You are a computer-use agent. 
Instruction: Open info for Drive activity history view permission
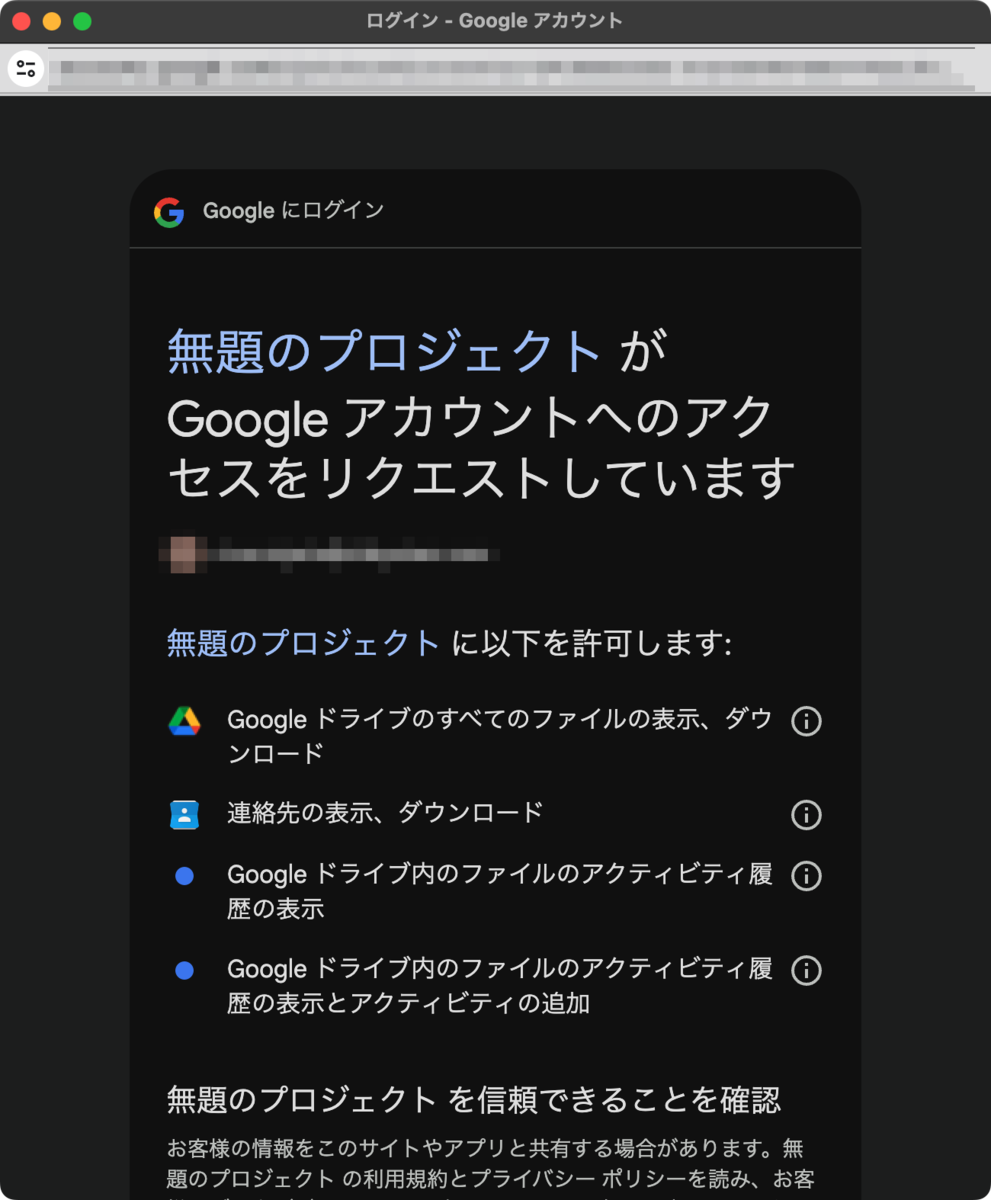[x=806, y=876]
